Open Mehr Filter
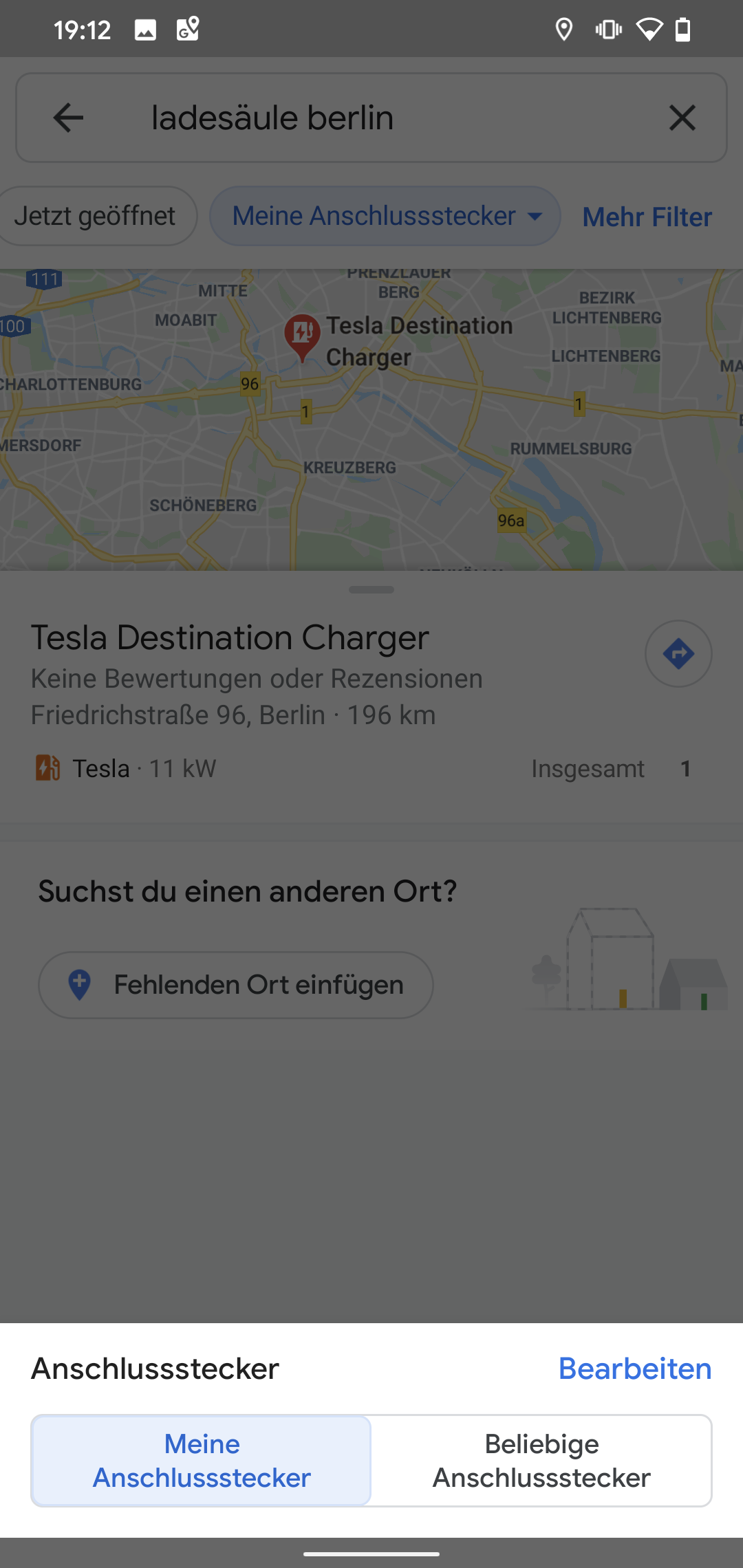The width and height of the screenshot is (743, 1568). 647,217
